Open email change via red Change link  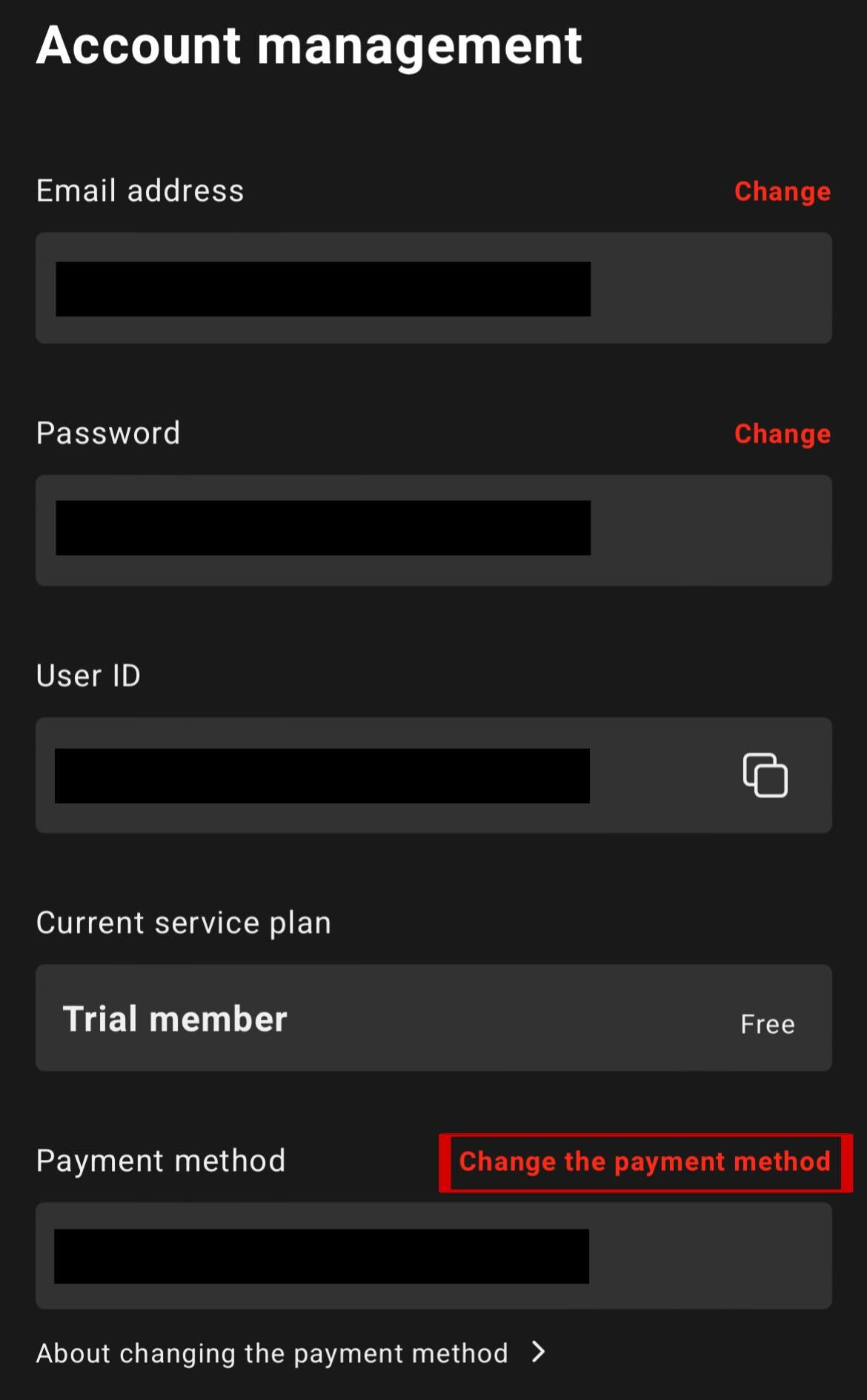(782, 191)
